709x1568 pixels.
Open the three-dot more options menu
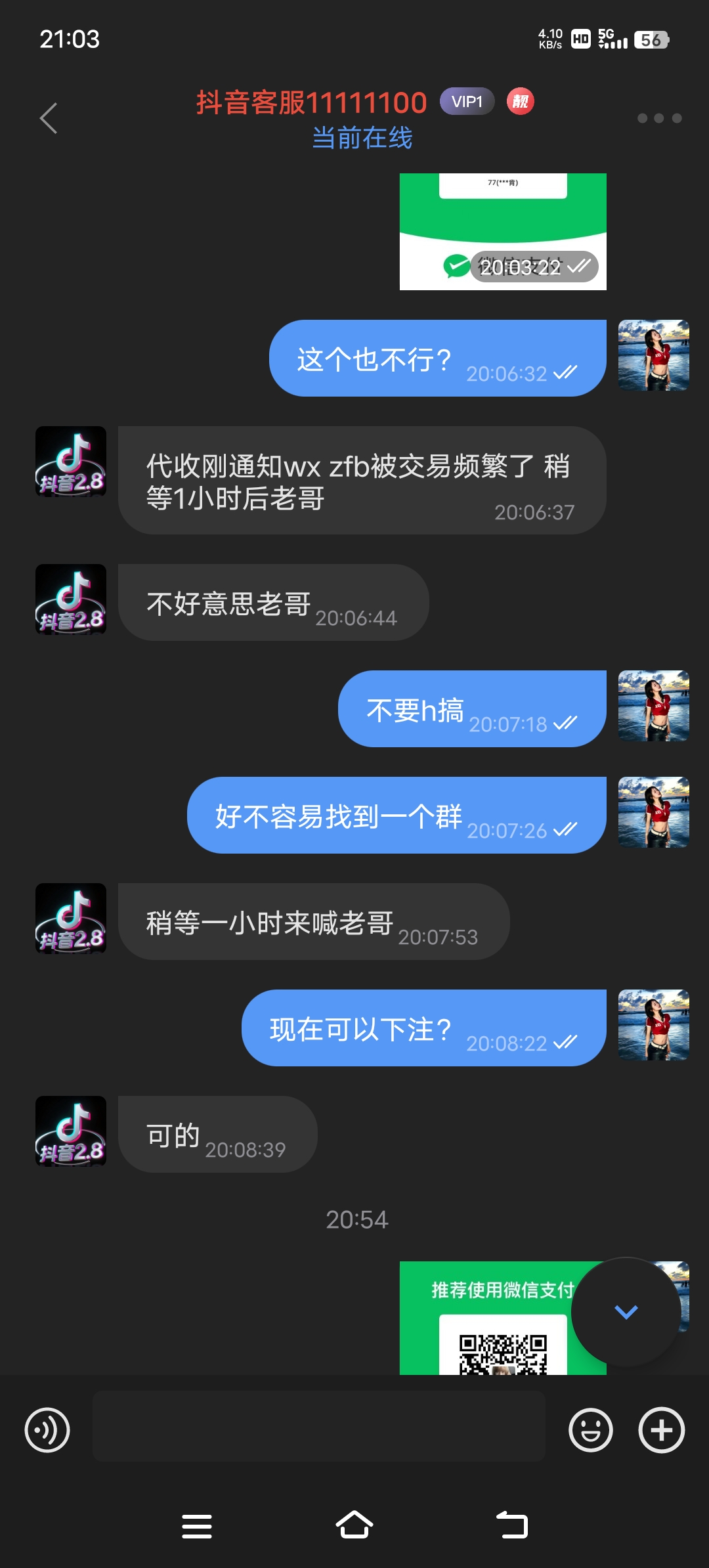(659, 118)
